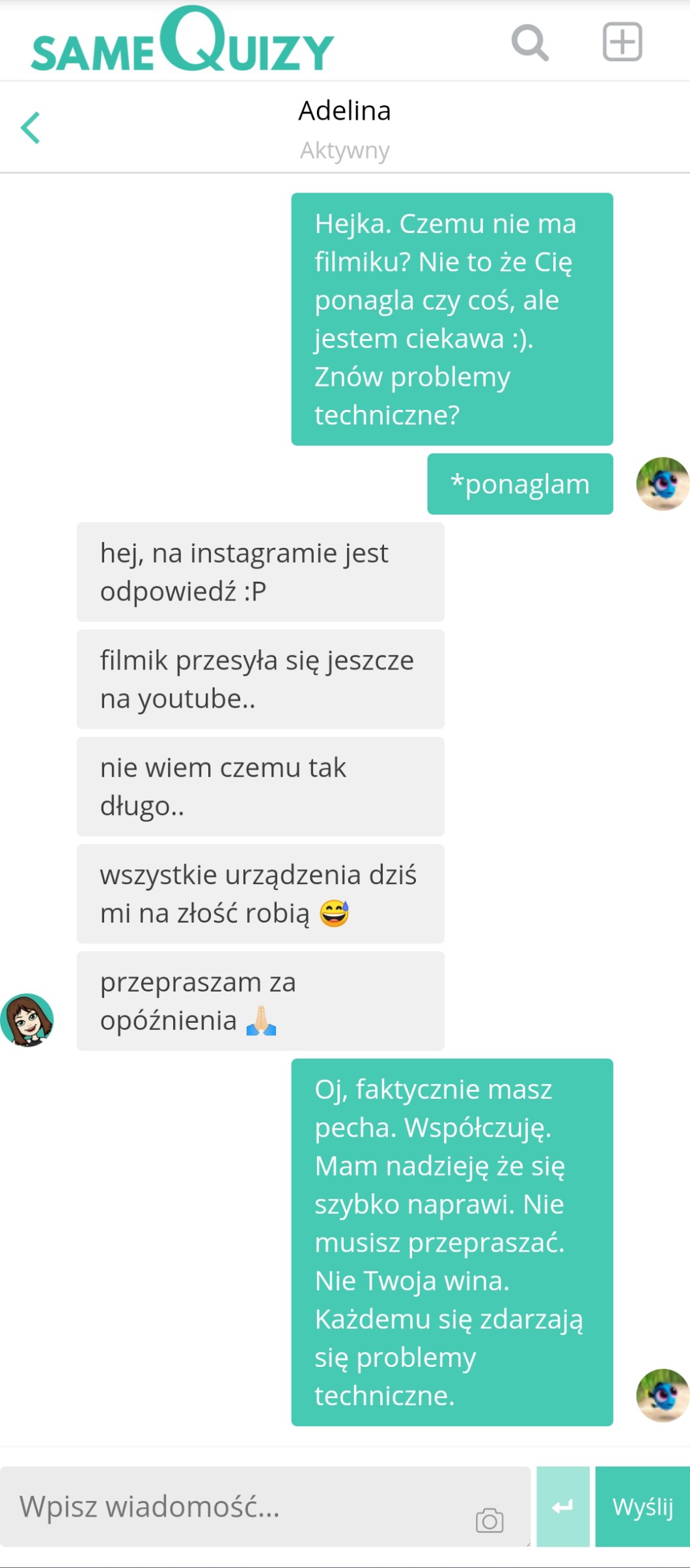Open Adelina's avatar beside her messages

tap(27, 1020)
